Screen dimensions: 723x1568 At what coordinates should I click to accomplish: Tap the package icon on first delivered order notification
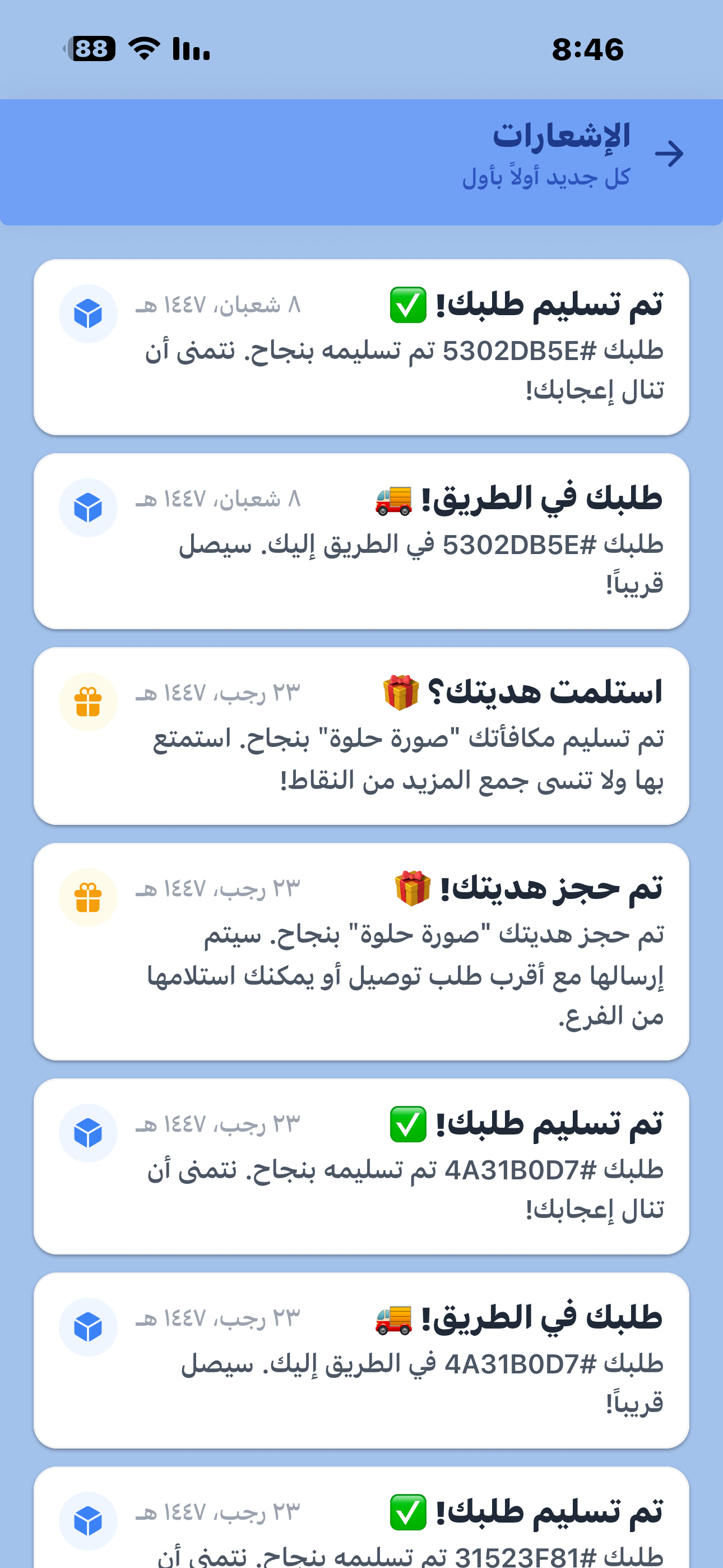point(87,312)
